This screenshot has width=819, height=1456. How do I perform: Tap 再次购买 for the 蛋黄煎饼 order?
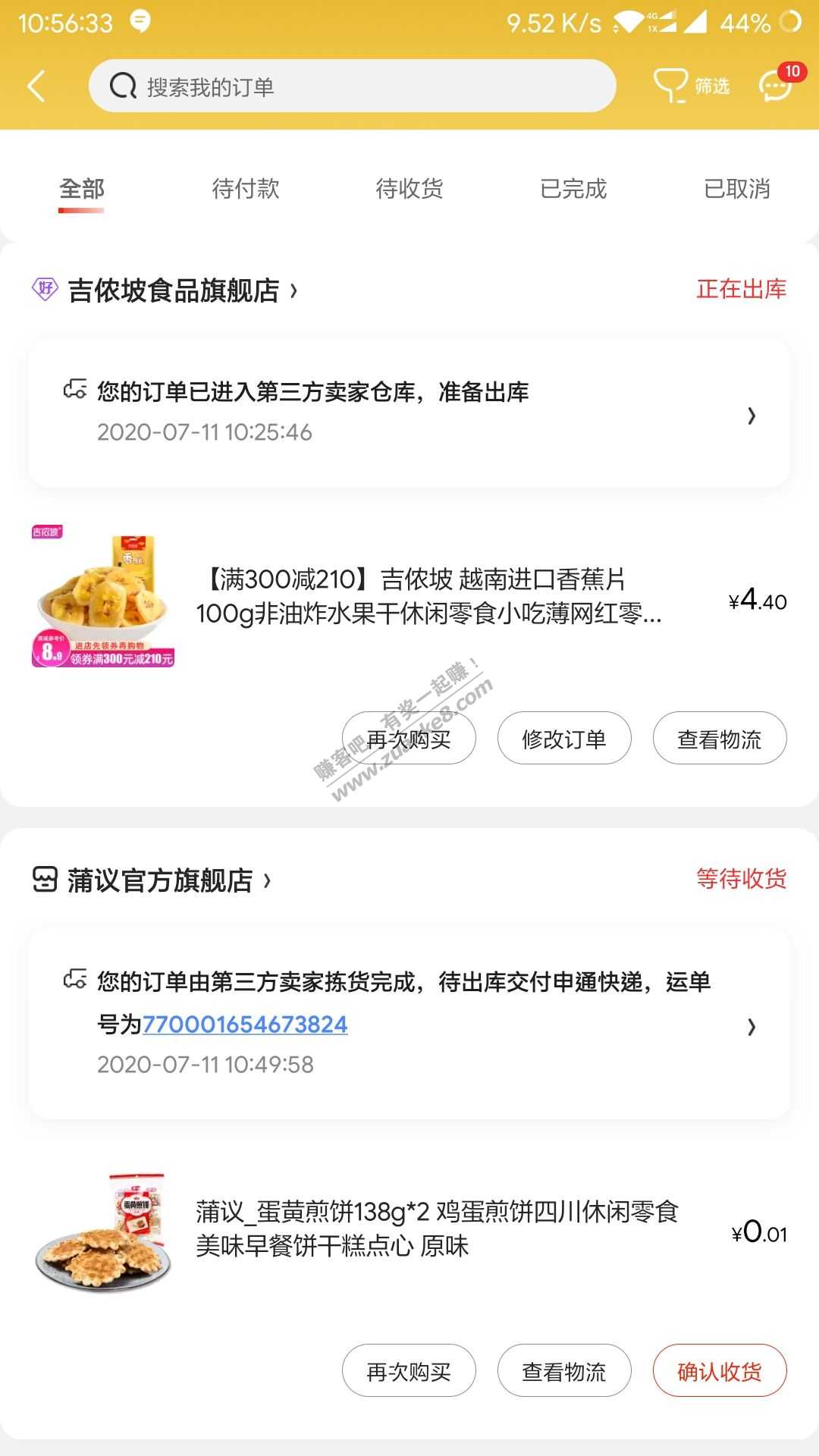pos(409,1371)
